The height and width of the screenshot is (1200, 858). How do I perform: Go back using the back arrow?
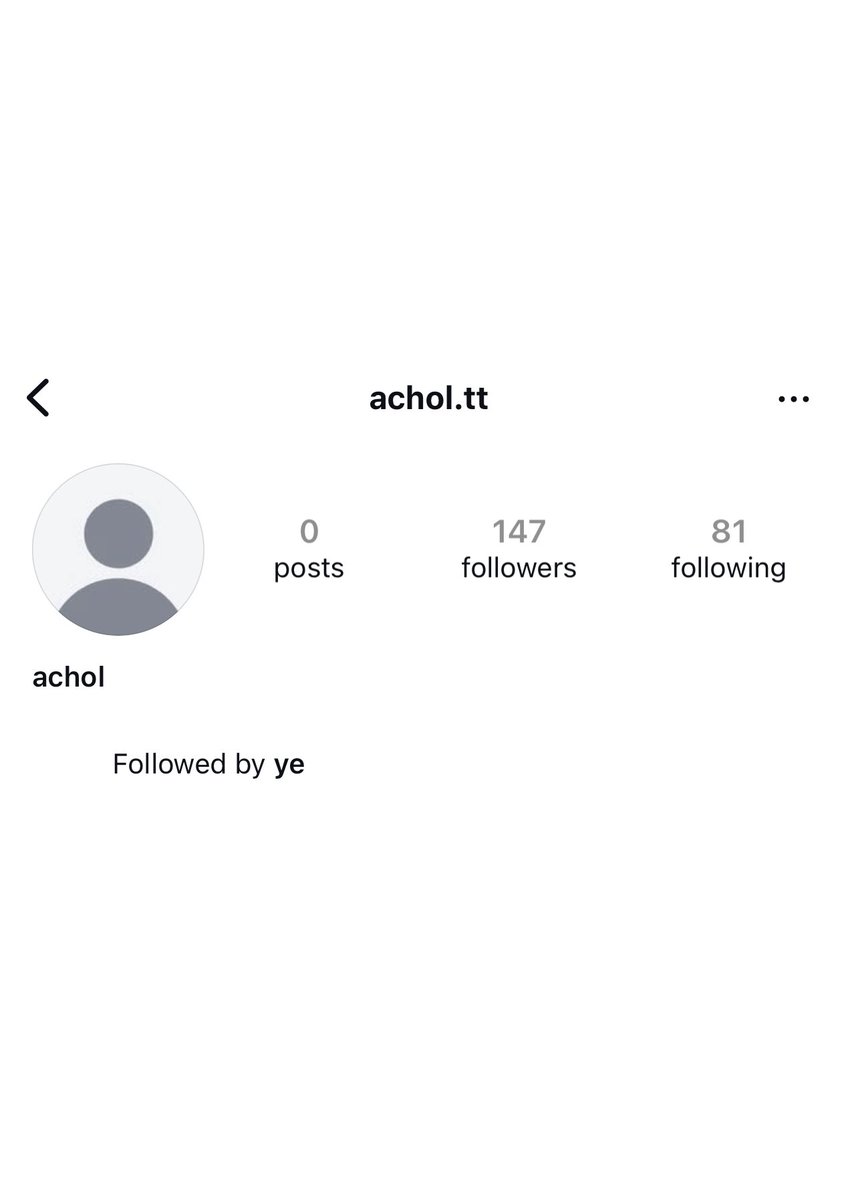[x=38, y=398]
